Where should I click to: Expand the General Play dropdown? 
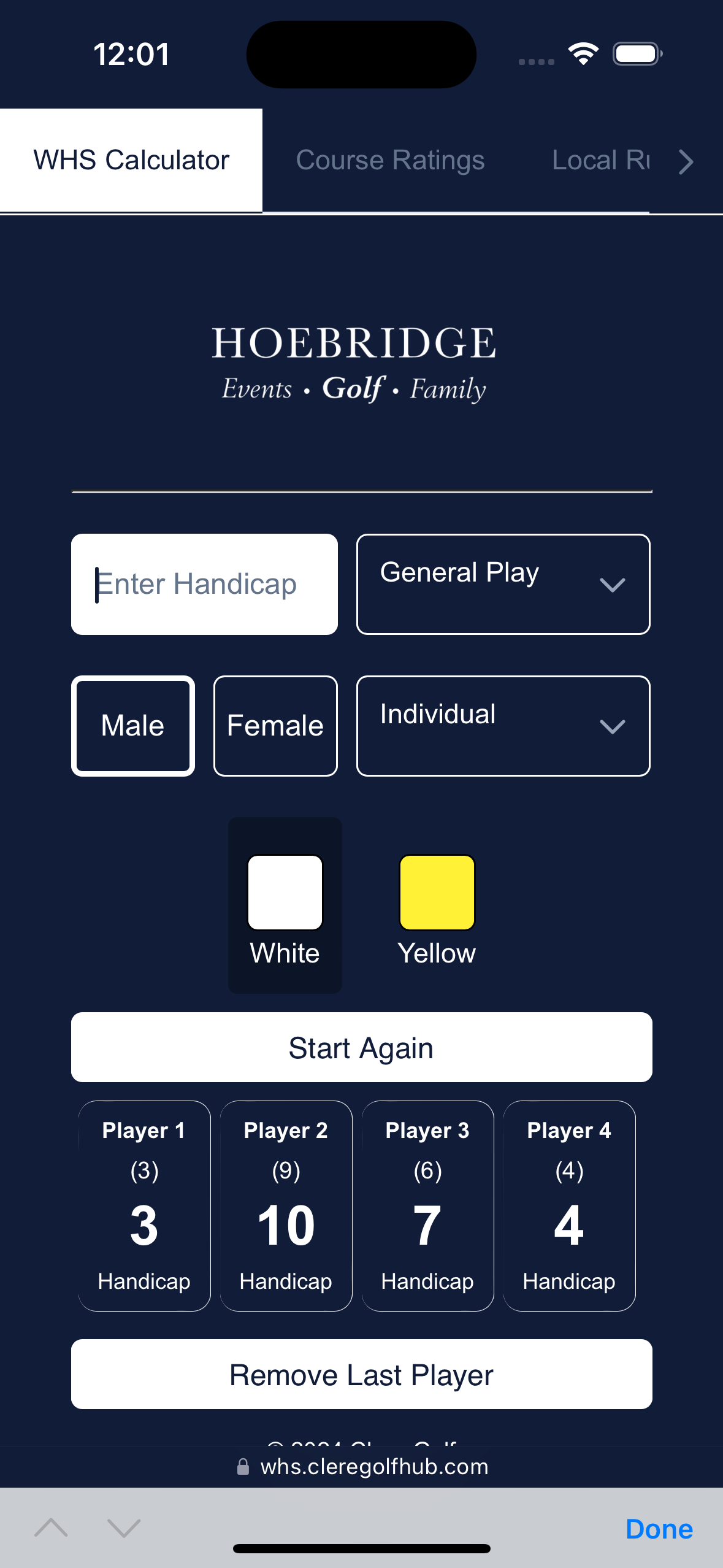(x=503, y=584)
